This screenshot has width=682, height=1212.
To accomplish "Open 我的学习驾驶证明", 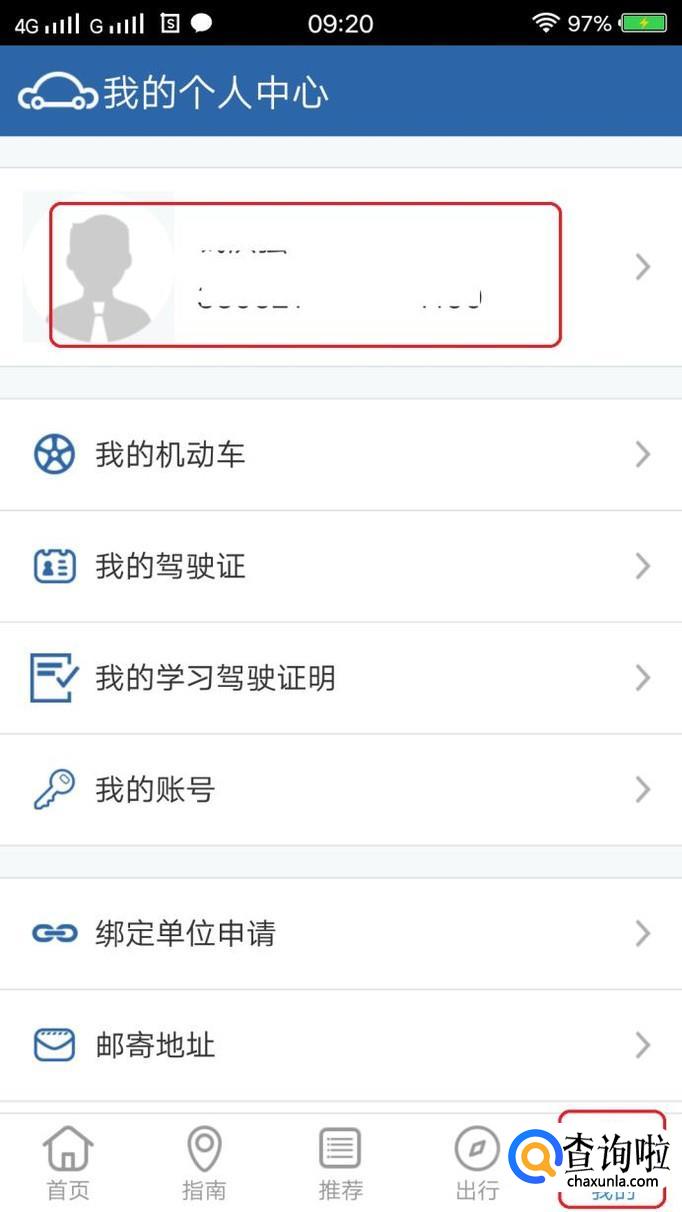I will pos(341,678).
